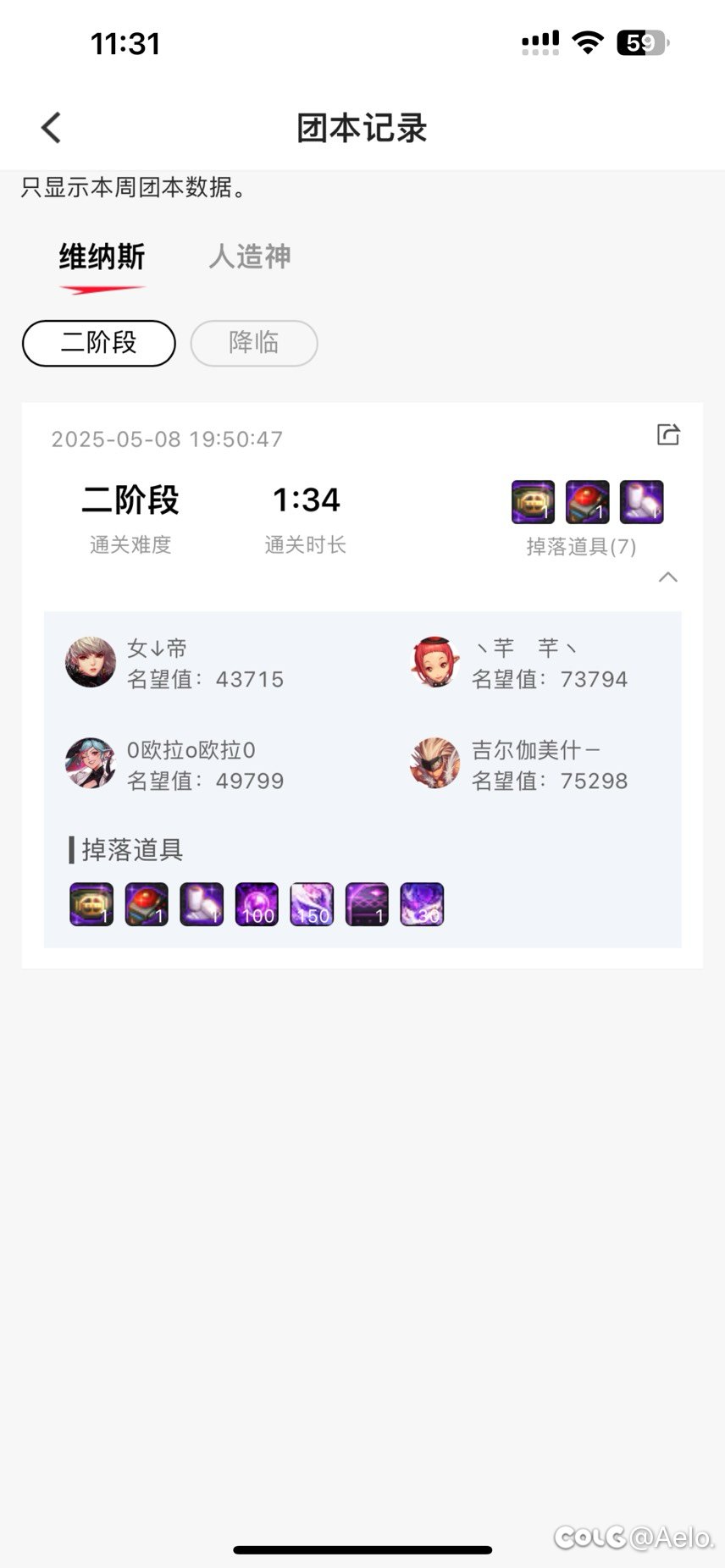The height and width of the screenshot is (1568, 725).
Task: Tap the dropped item showing 150
Action: 312,904
